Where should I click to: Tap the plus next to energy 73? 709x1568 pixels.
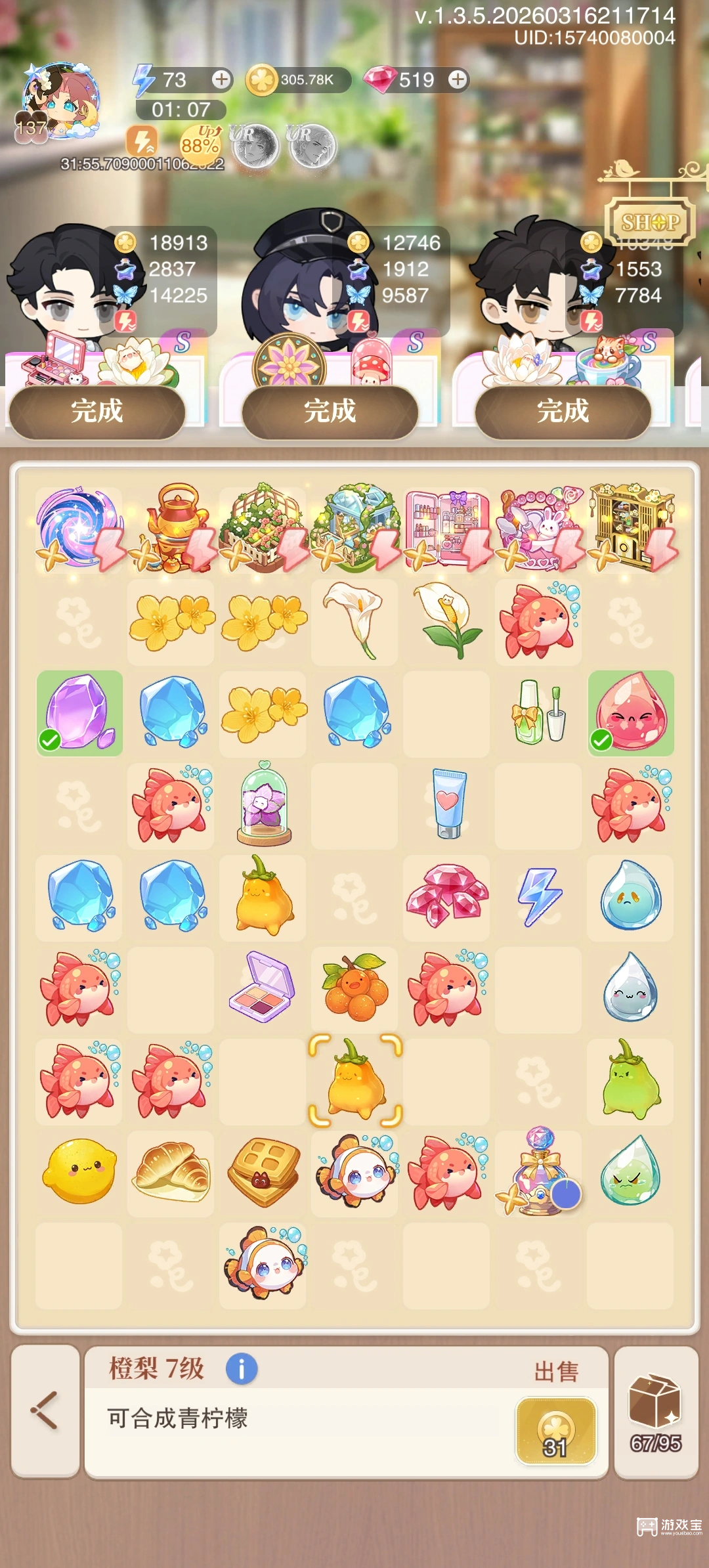pyautogui.click(x=221, y=79)
